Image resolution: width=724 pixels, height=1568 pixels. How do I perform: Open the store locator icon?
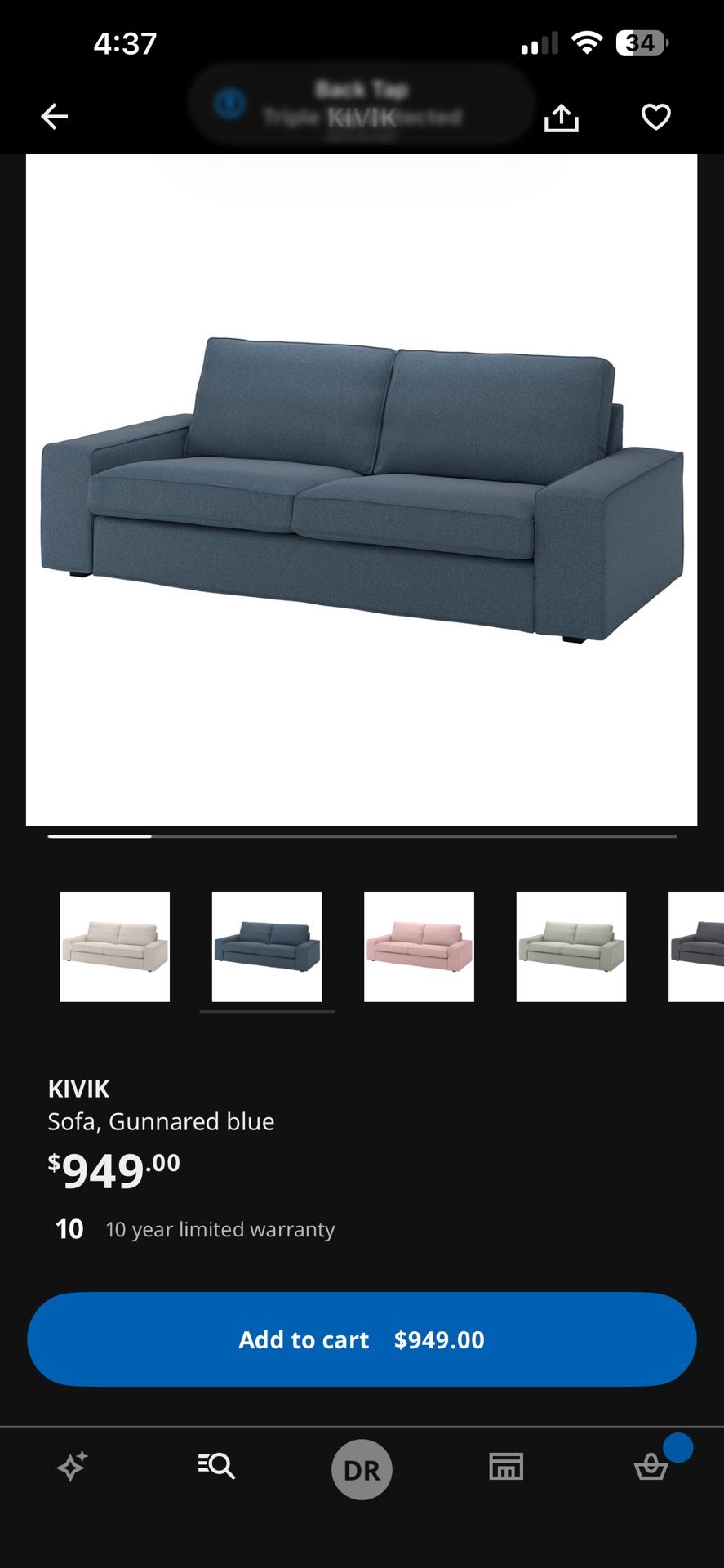[505, 1468]
